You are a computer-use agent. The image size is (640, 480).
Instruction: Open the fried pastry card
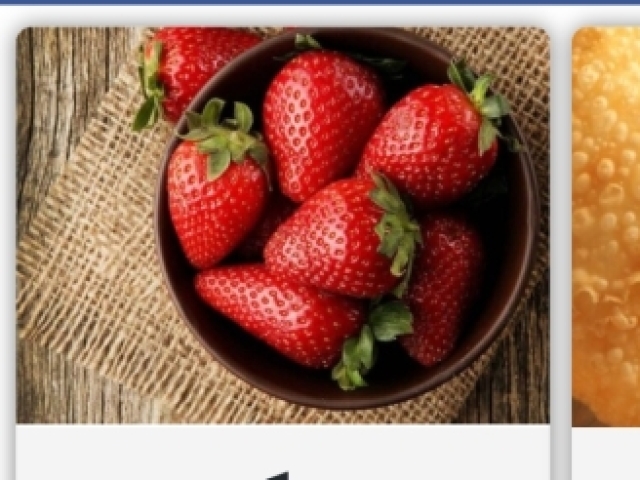tap(607, 226)
